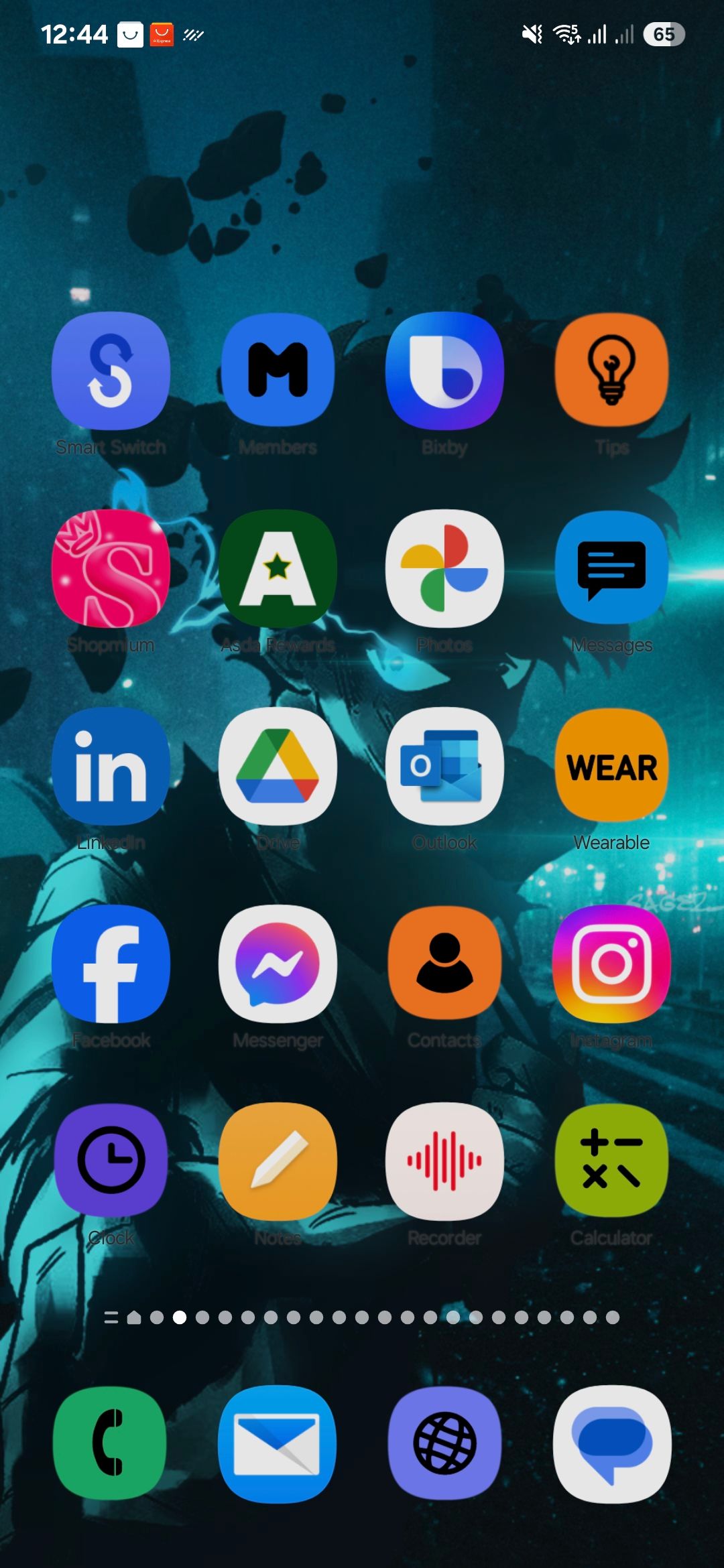Open Bixby

coord(444,372)
